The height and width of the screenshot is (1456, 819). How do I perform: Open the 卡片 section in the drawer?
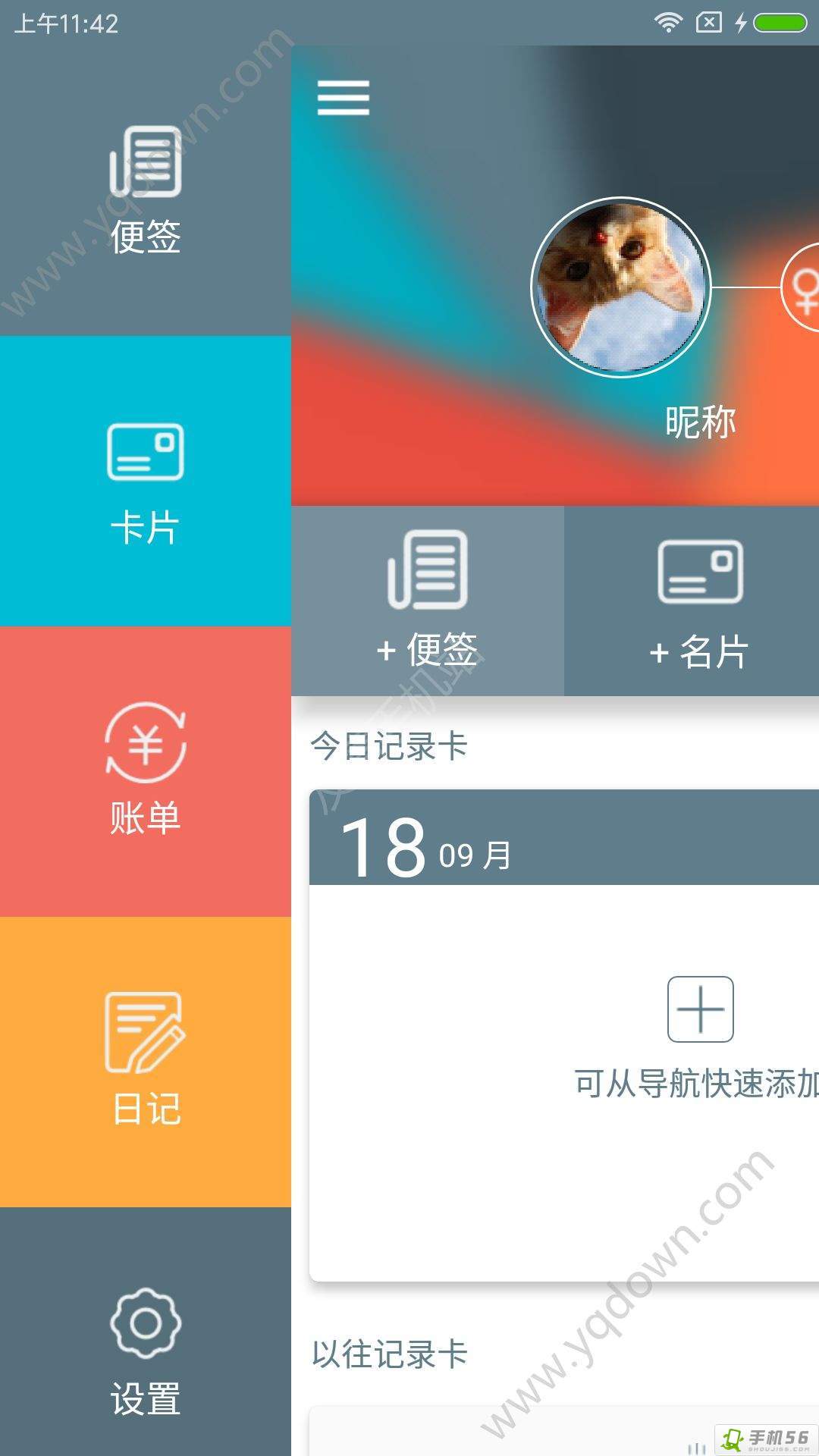(x=145, y=481)
